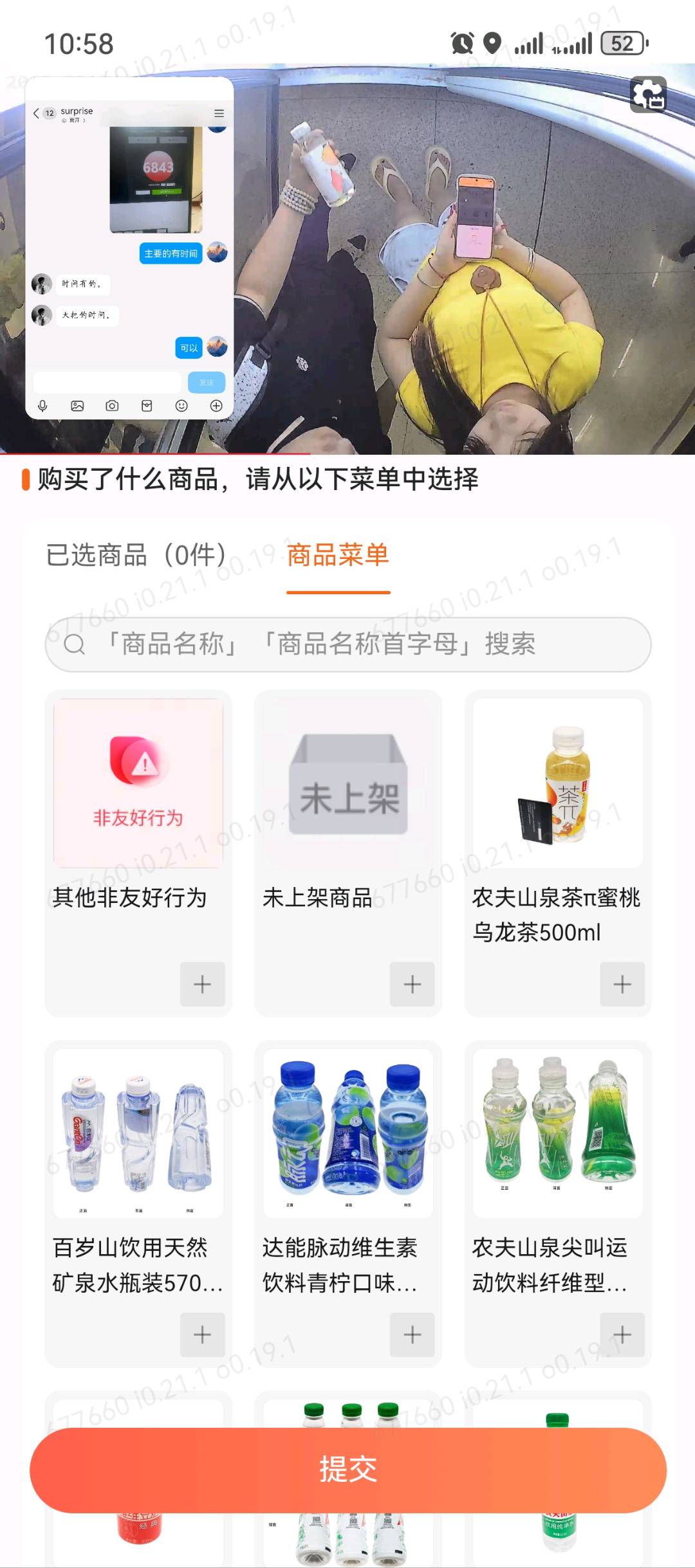The image size is (695, 1568).
Task: Add 百岁山饮用天然矿泉水 with its plus button
Action: click(203, 1335)
